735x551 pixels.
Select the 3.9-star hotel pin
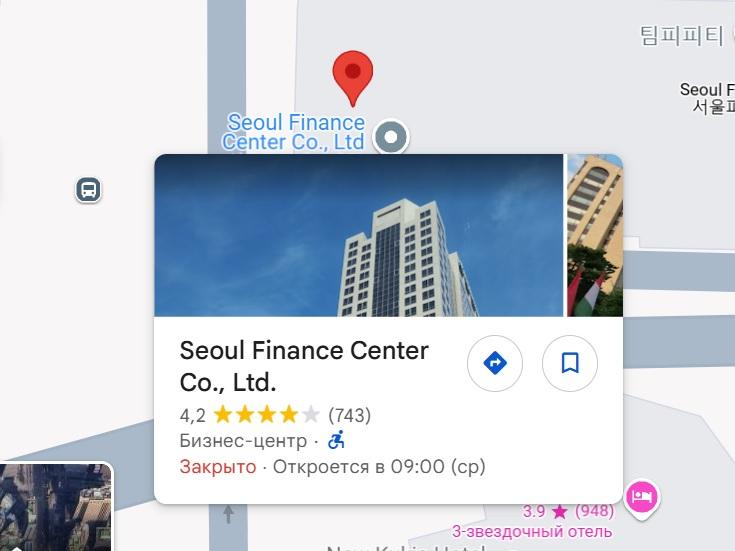tap(641, 496)
